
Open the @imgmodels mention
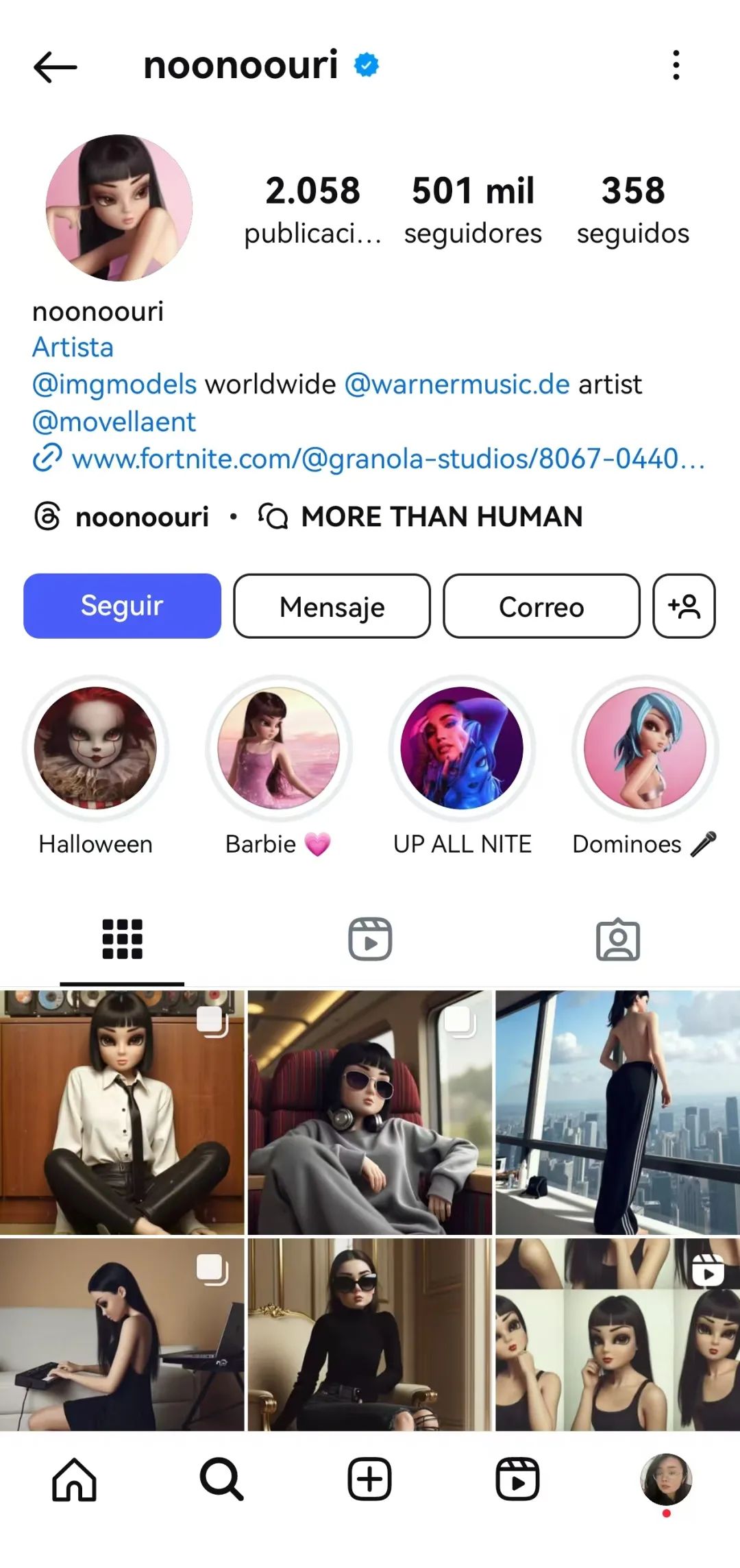point(114,384)
